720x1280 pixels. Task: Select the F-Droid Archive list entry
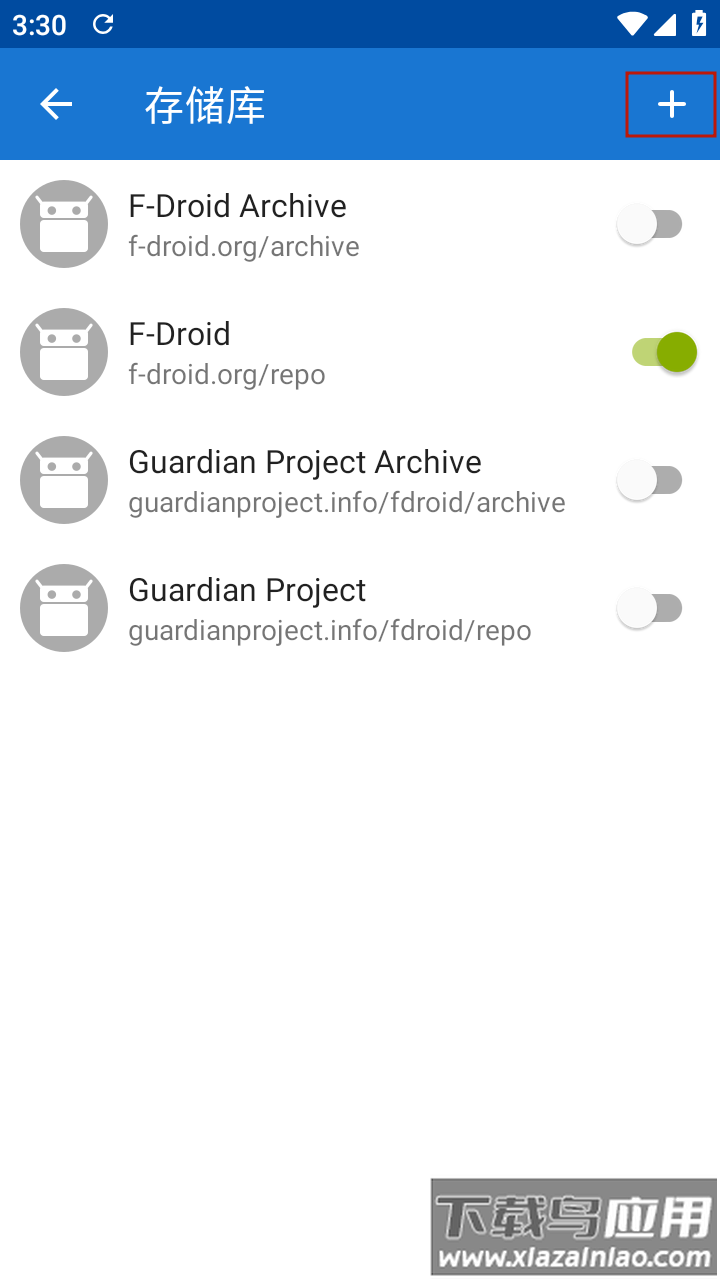tap(300, 224)
